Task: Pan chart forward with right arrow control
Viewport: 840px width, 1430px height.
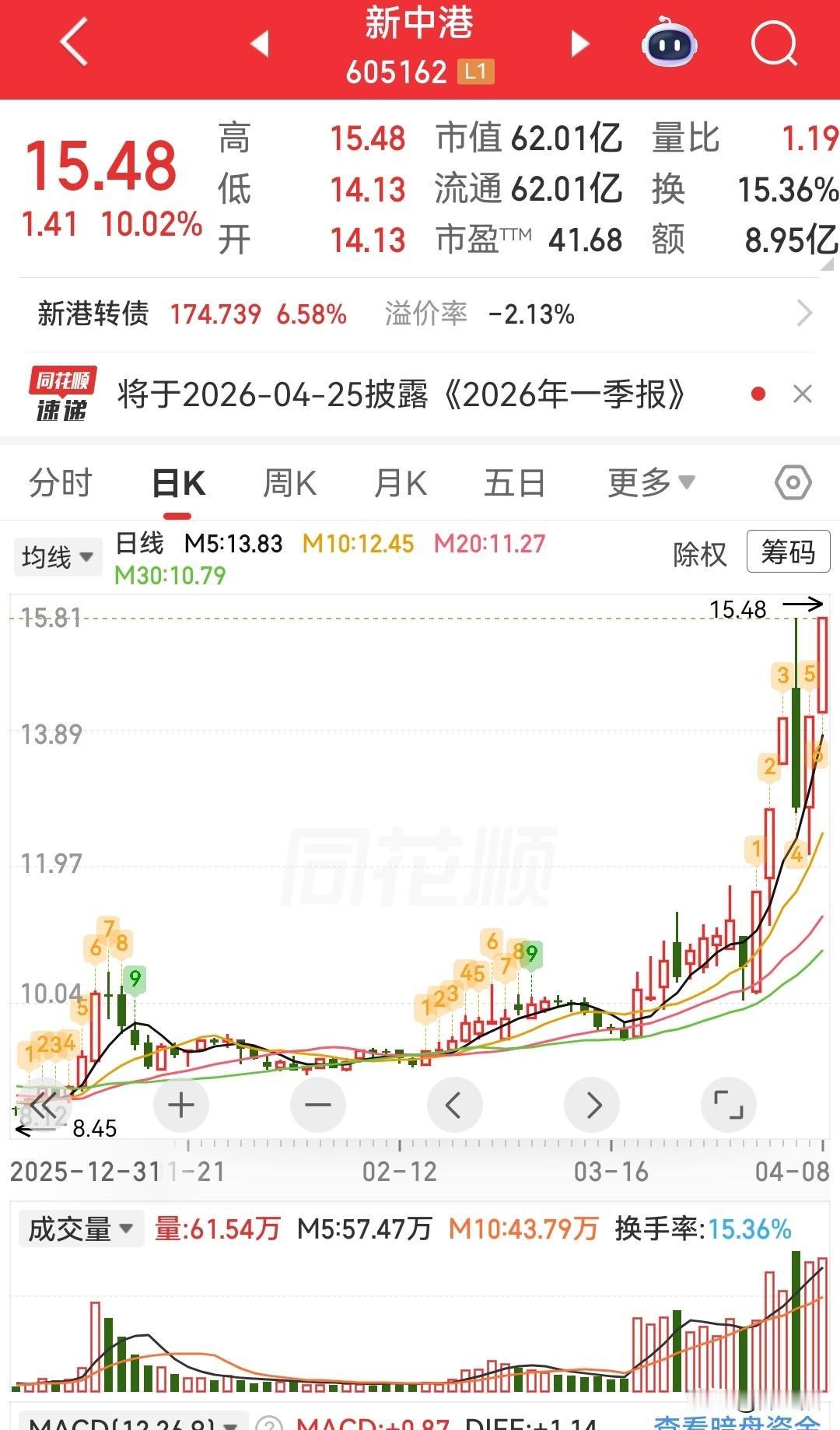Action: click(592, 1104)
